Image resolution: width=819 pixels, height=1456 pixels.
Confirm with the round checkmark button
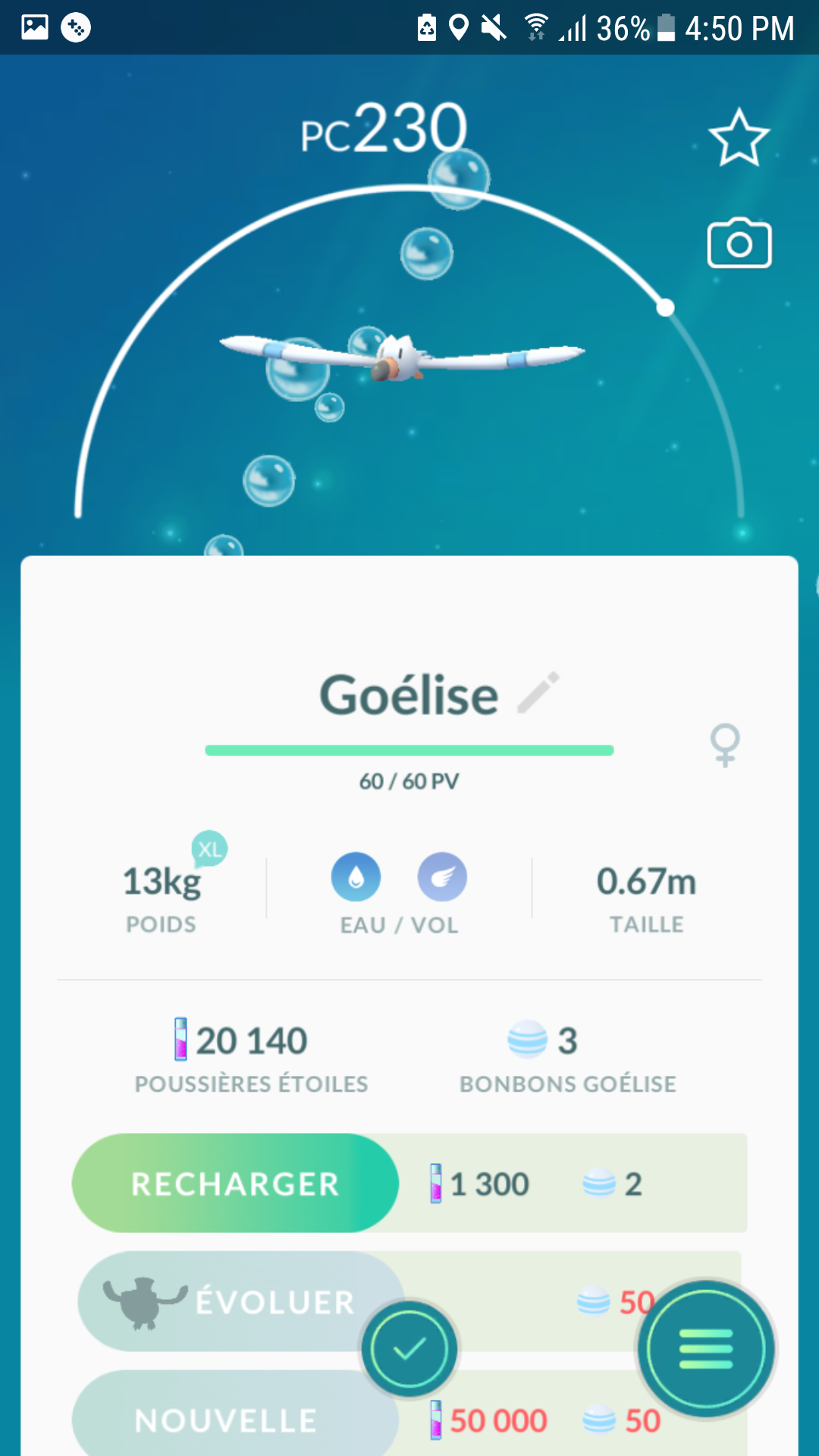(x=409, y=1348)
